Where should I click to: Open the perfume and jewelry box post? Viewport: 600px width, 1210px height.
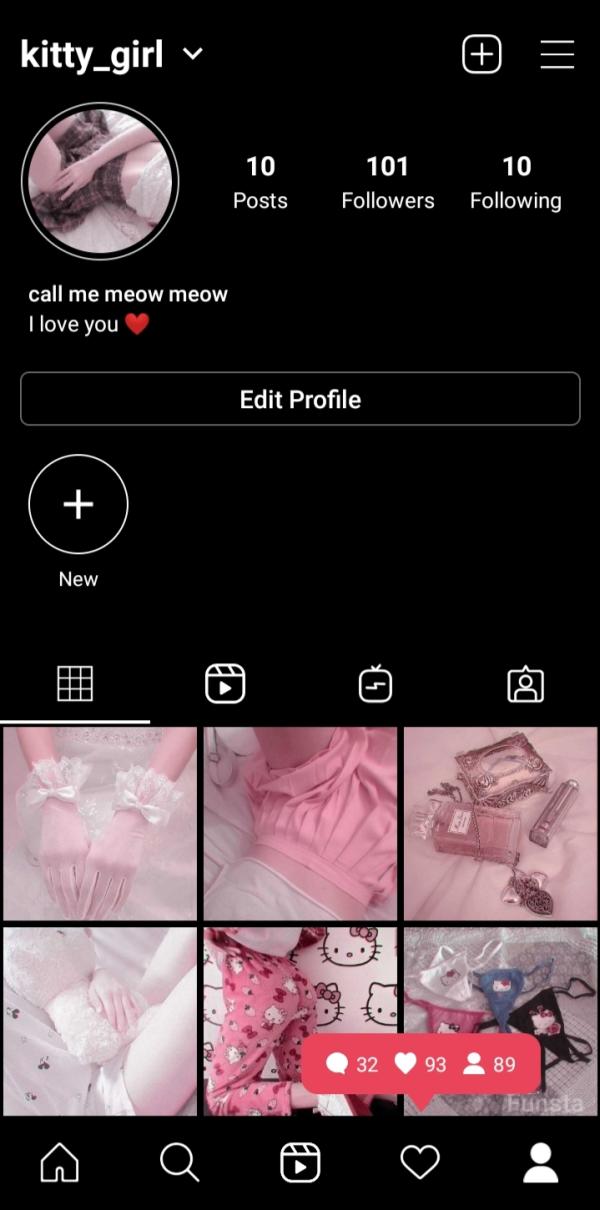[500, 823]
